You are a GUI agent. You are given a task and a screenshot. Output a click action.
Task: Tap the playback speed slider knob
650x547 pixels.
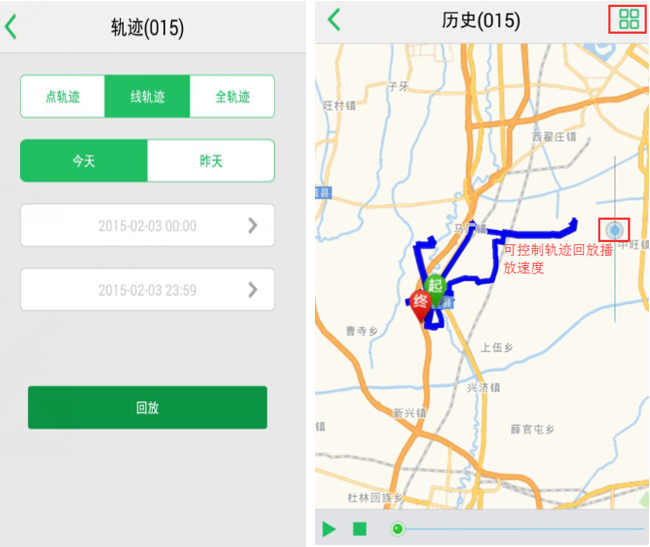tap(614, 230)
